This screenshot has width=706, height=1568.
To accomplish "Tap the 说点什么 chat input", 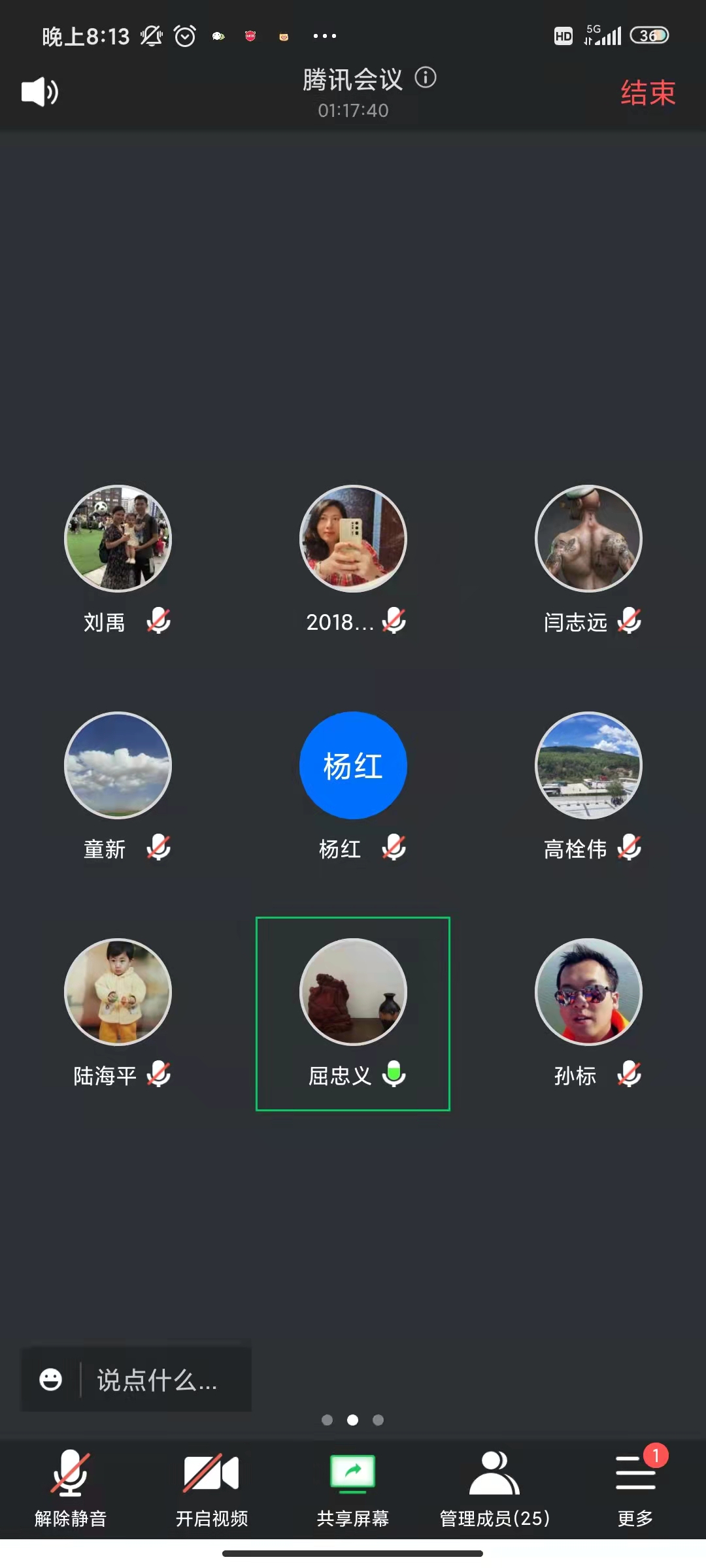I will coord(157,1380).
